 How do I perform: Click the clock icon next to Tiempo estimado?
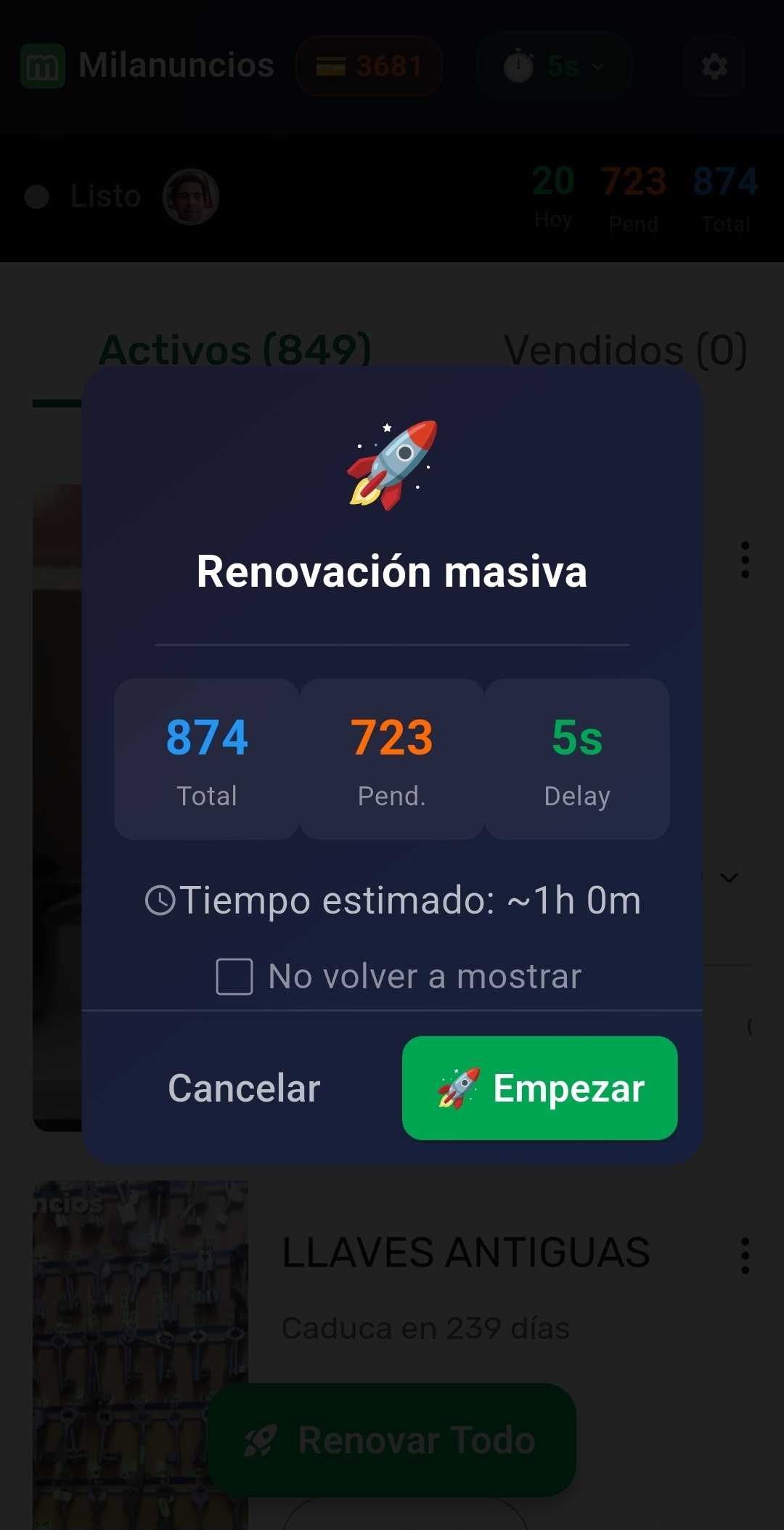pos(161,899)
